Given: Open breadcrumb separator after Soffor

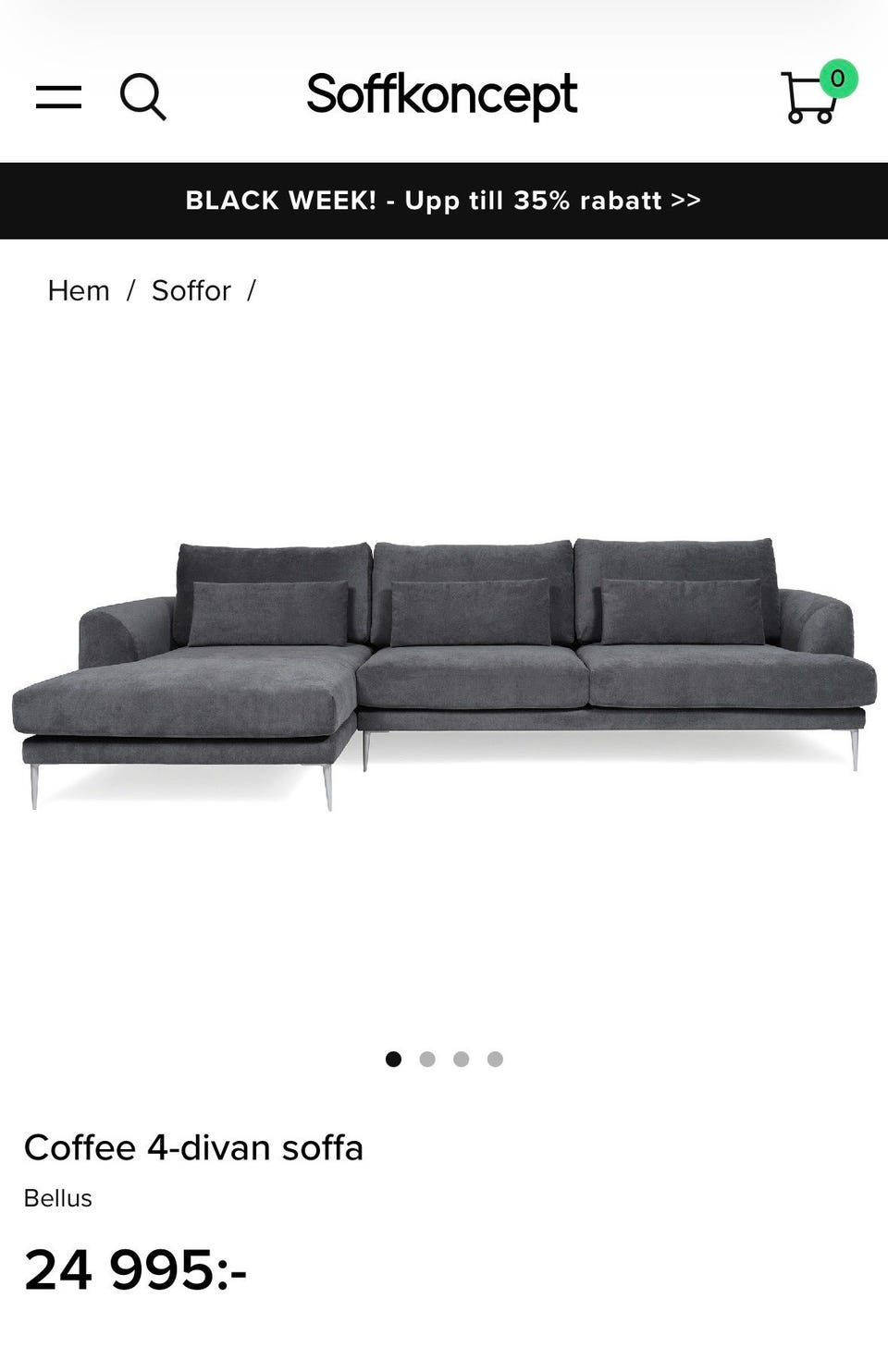Looking at the screenshot, I should [x=252, y=290].
